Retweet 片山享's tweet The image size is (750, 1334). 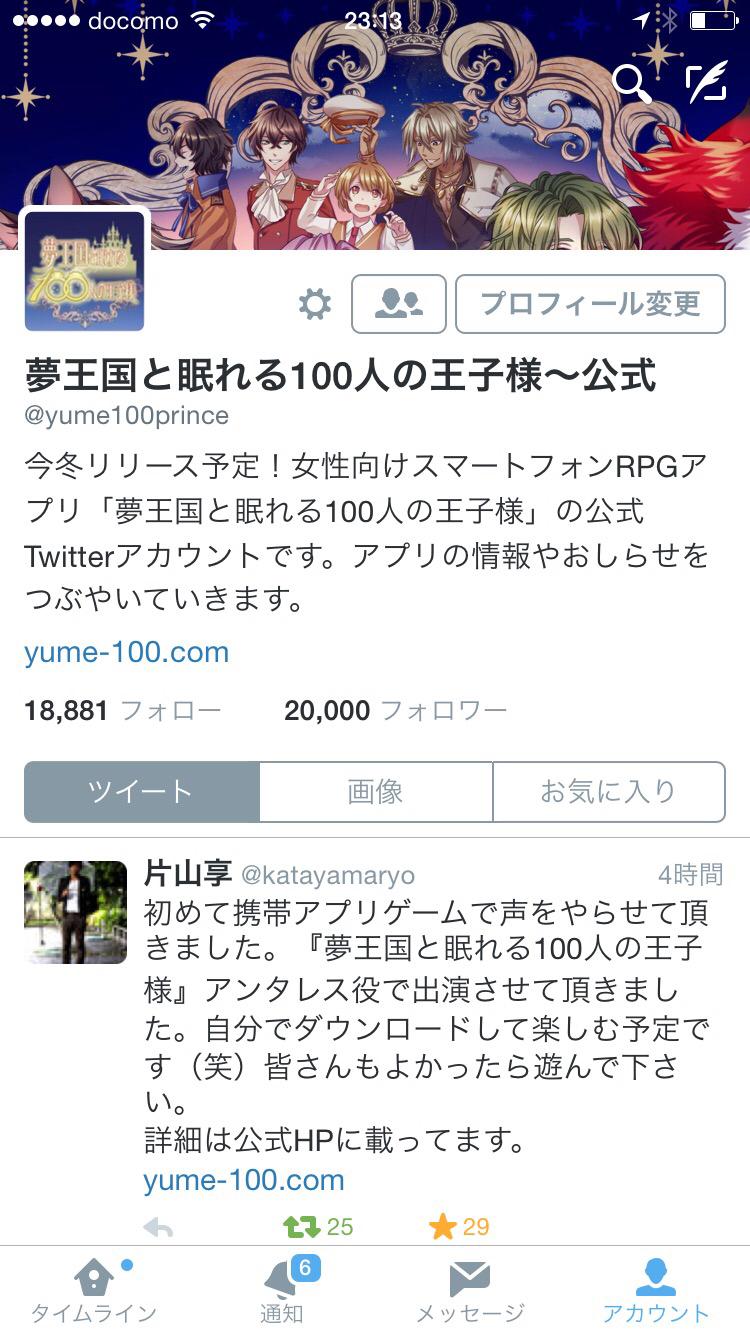302,1227
